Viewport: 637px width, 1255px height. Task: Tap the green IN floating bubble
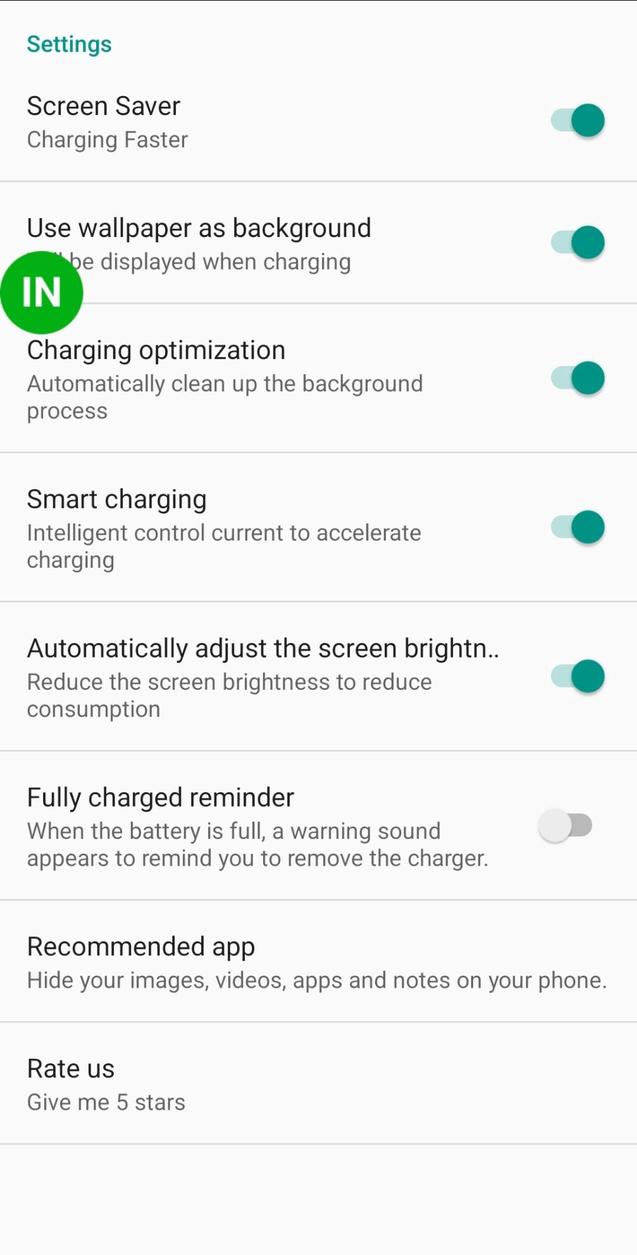pos(41,292)
